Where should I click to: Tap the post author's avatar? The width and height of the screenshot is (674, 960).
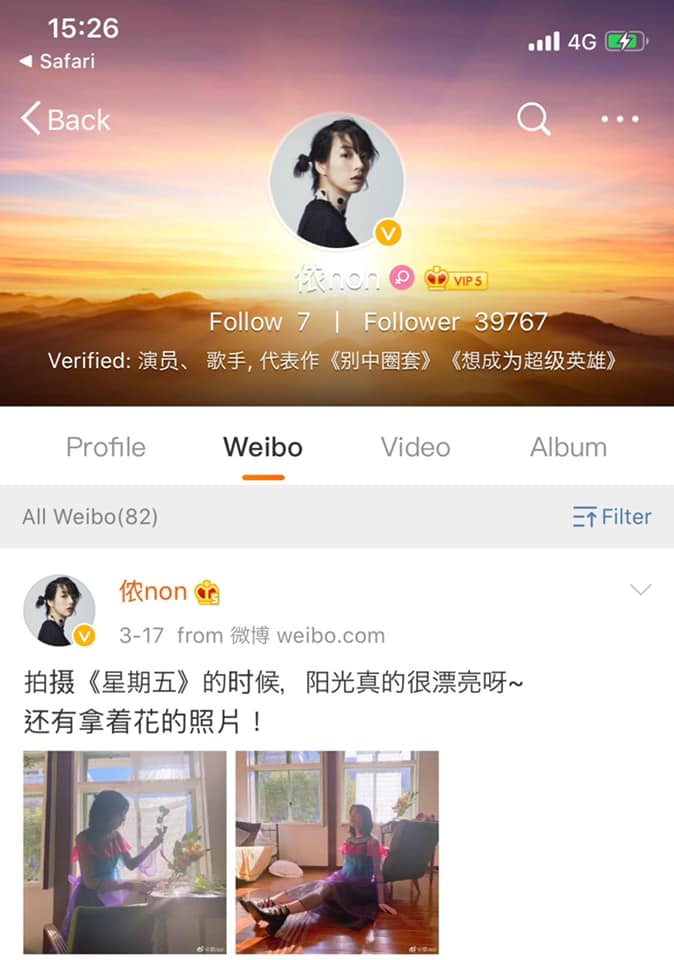pos(59,610)
